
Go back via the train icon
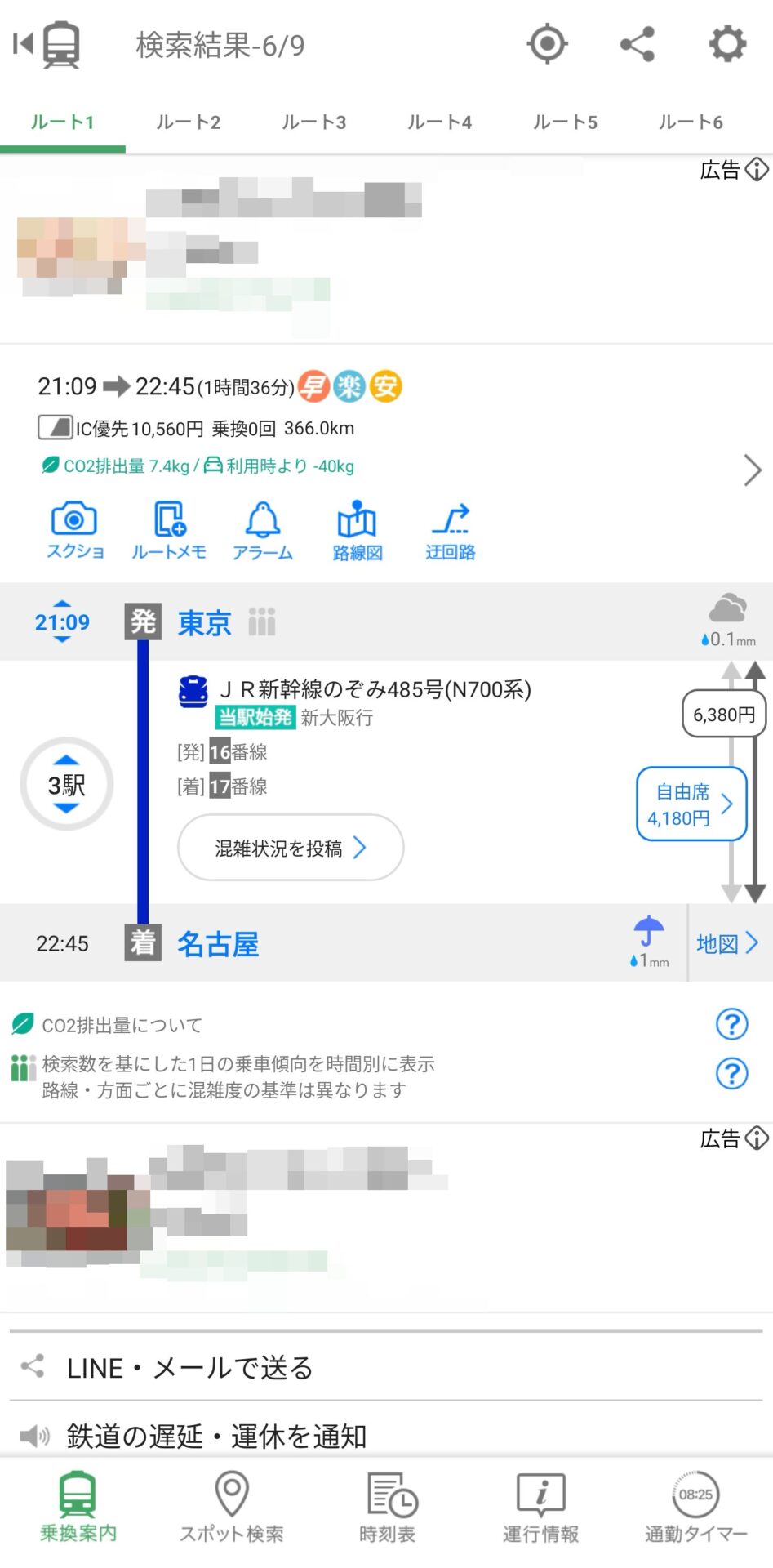(x=49, y=44)
